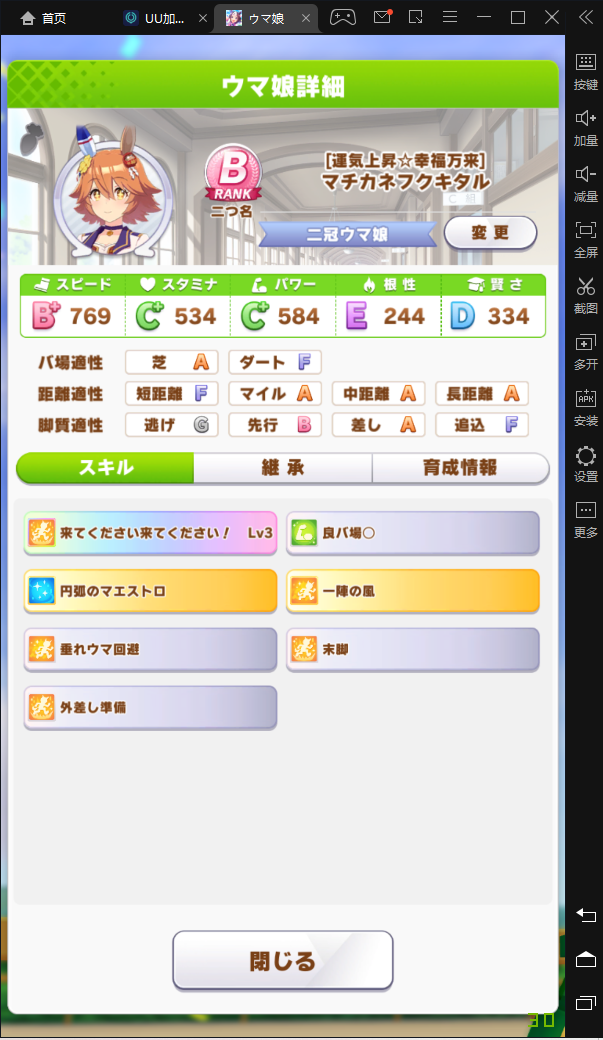Screen dimensions: 603x1040
Task: Tap the emulator back arrow button
Action: (586, 916)
